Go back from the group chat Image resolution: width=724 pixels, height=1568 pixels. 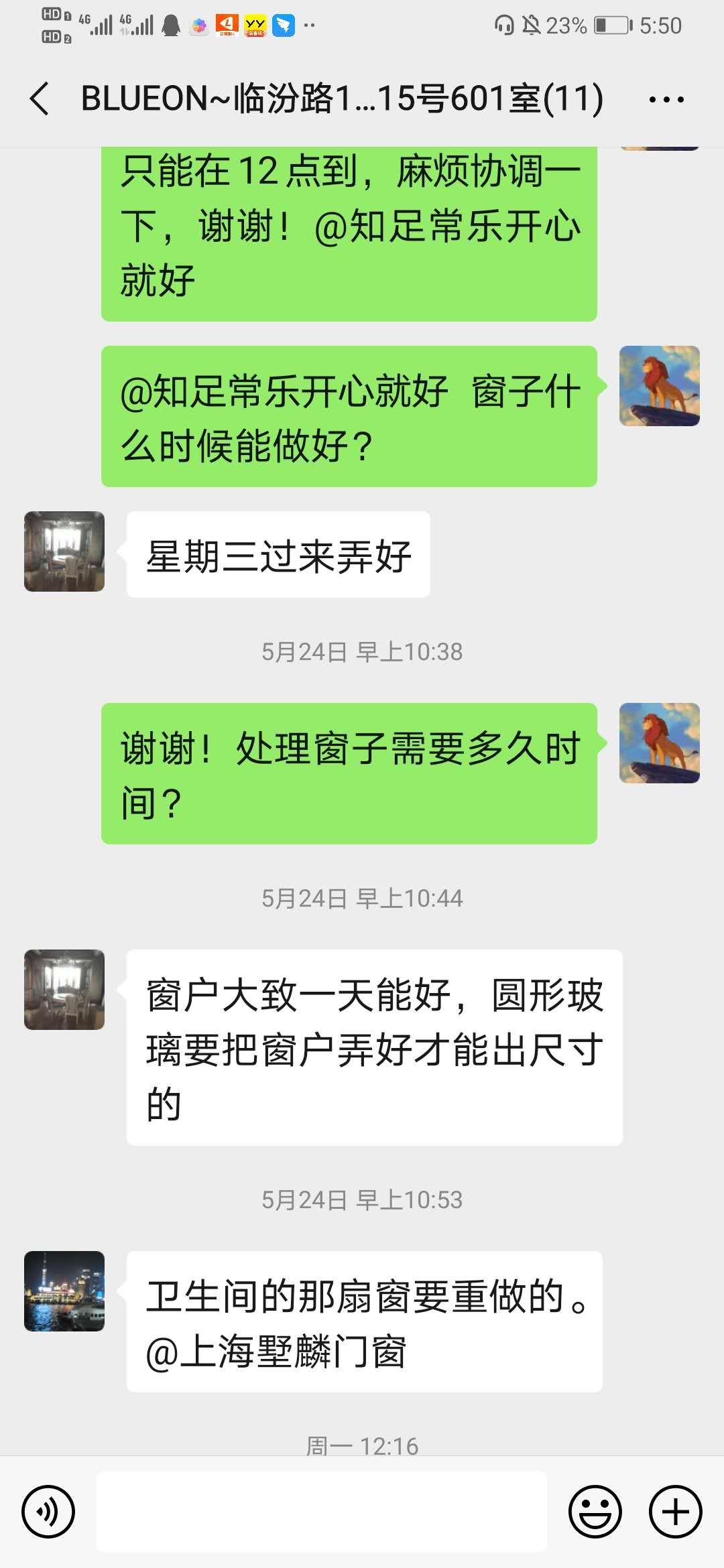point(40,99)
